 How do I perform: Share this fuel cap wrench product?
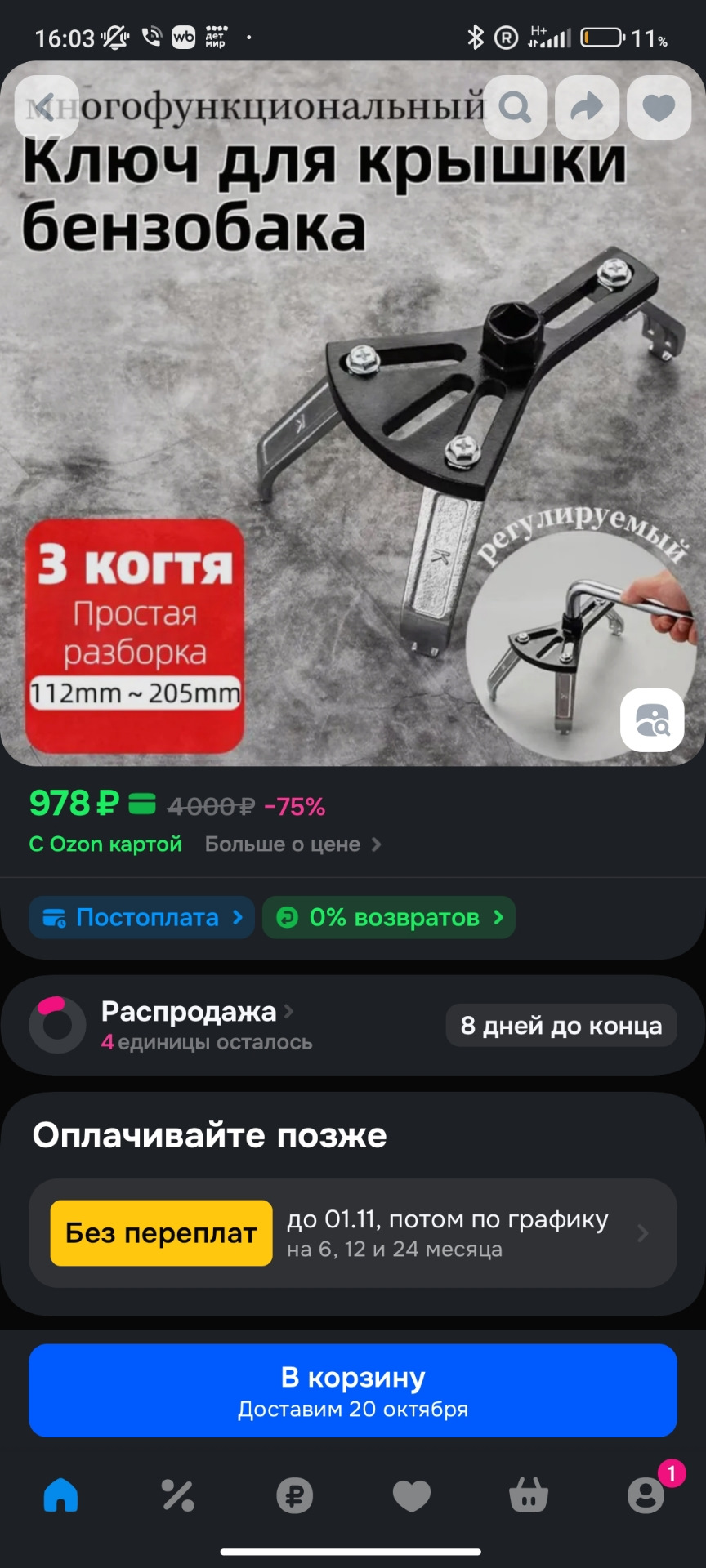click(x=587, y=107)
